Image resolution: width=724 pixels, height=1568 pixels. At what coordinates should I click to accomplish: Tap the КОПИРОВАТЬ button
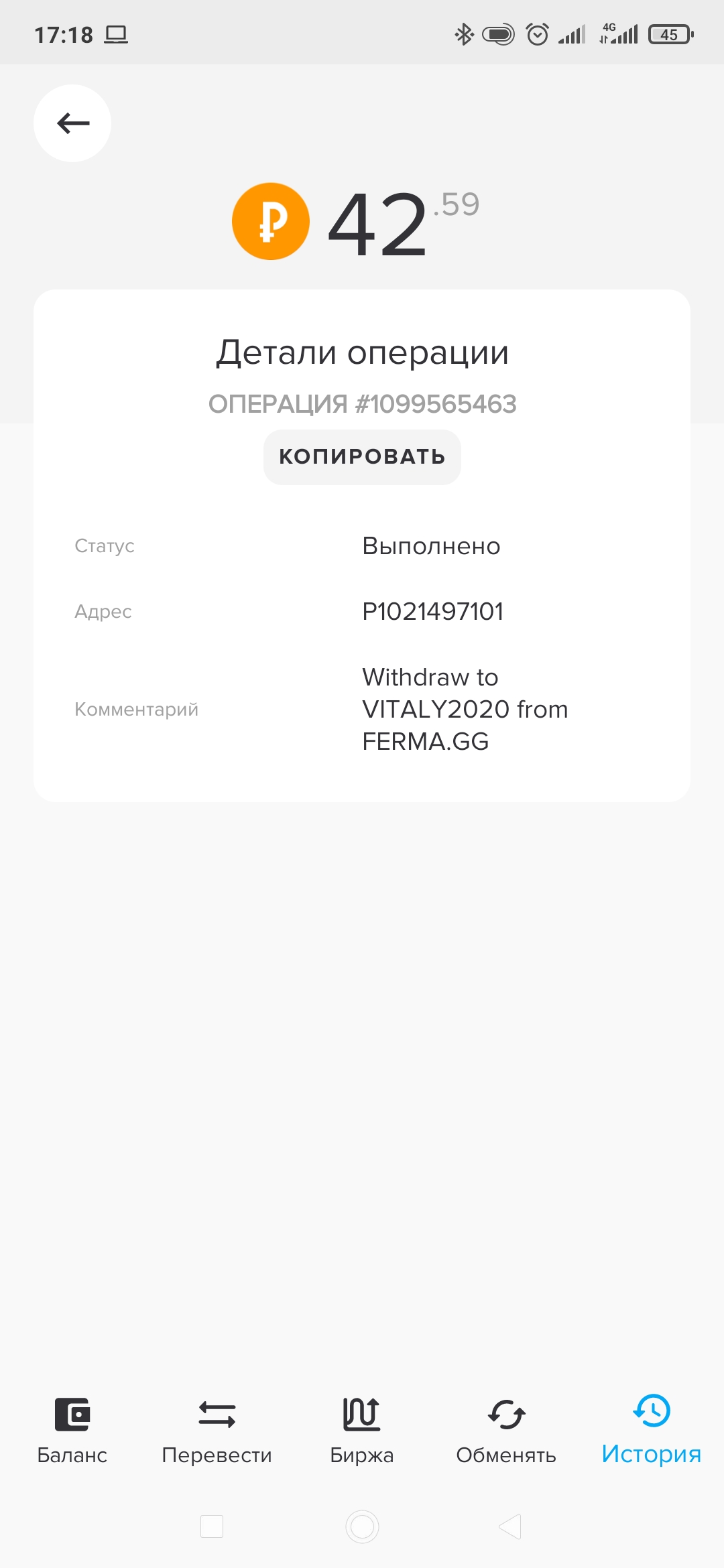(362, 457)
